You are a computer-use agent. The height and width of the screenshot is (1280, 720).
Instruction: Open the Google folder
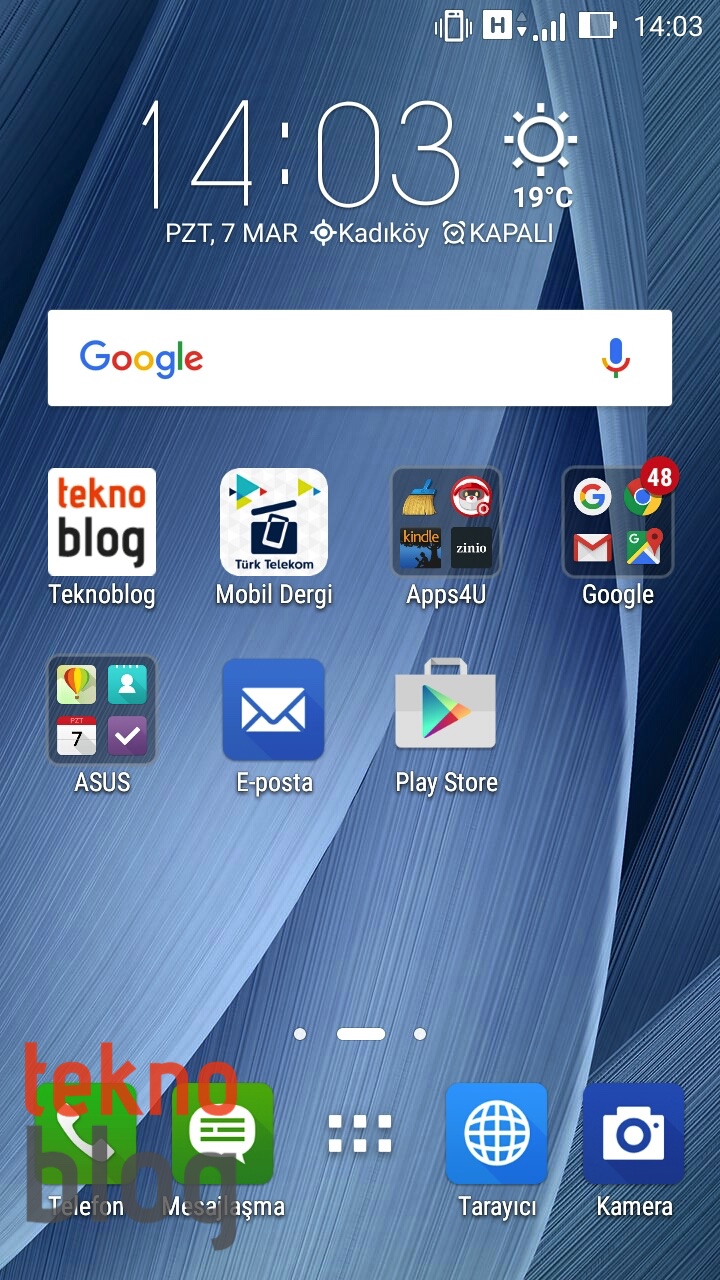tap(617, 522)
